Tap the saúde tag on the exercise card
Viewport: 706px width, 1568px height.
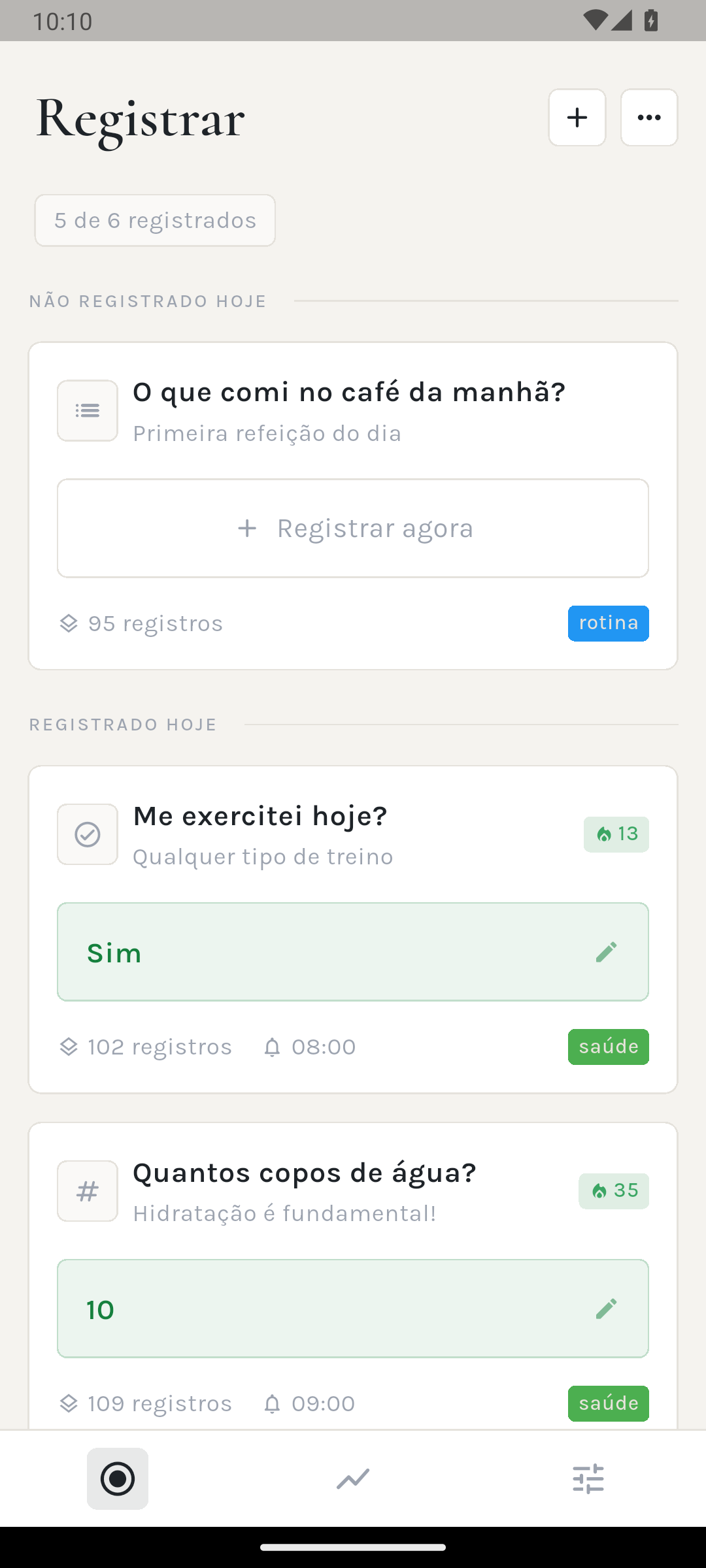tap(608, 1046)
